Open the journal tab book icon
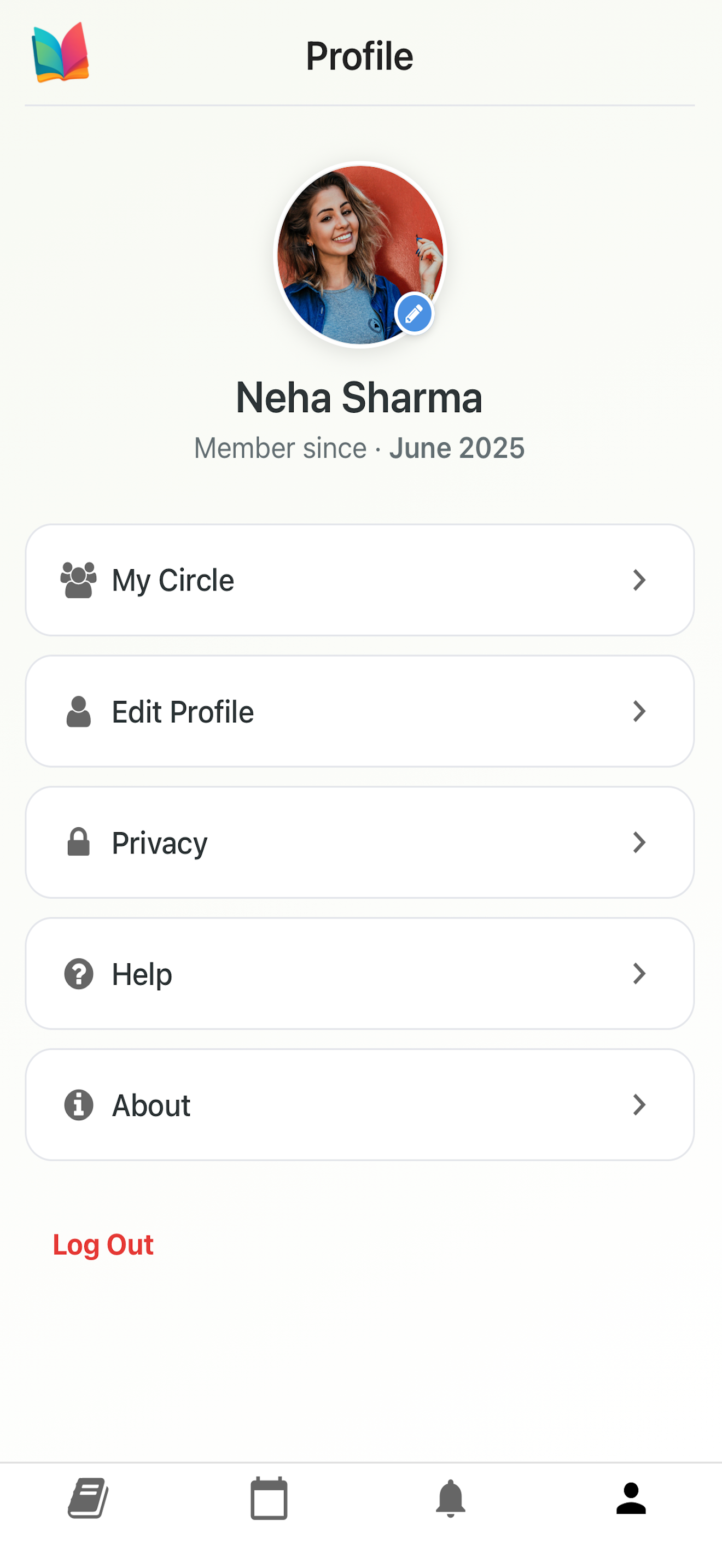Viewport: 722px width, 1568px height. [88, 1497]
